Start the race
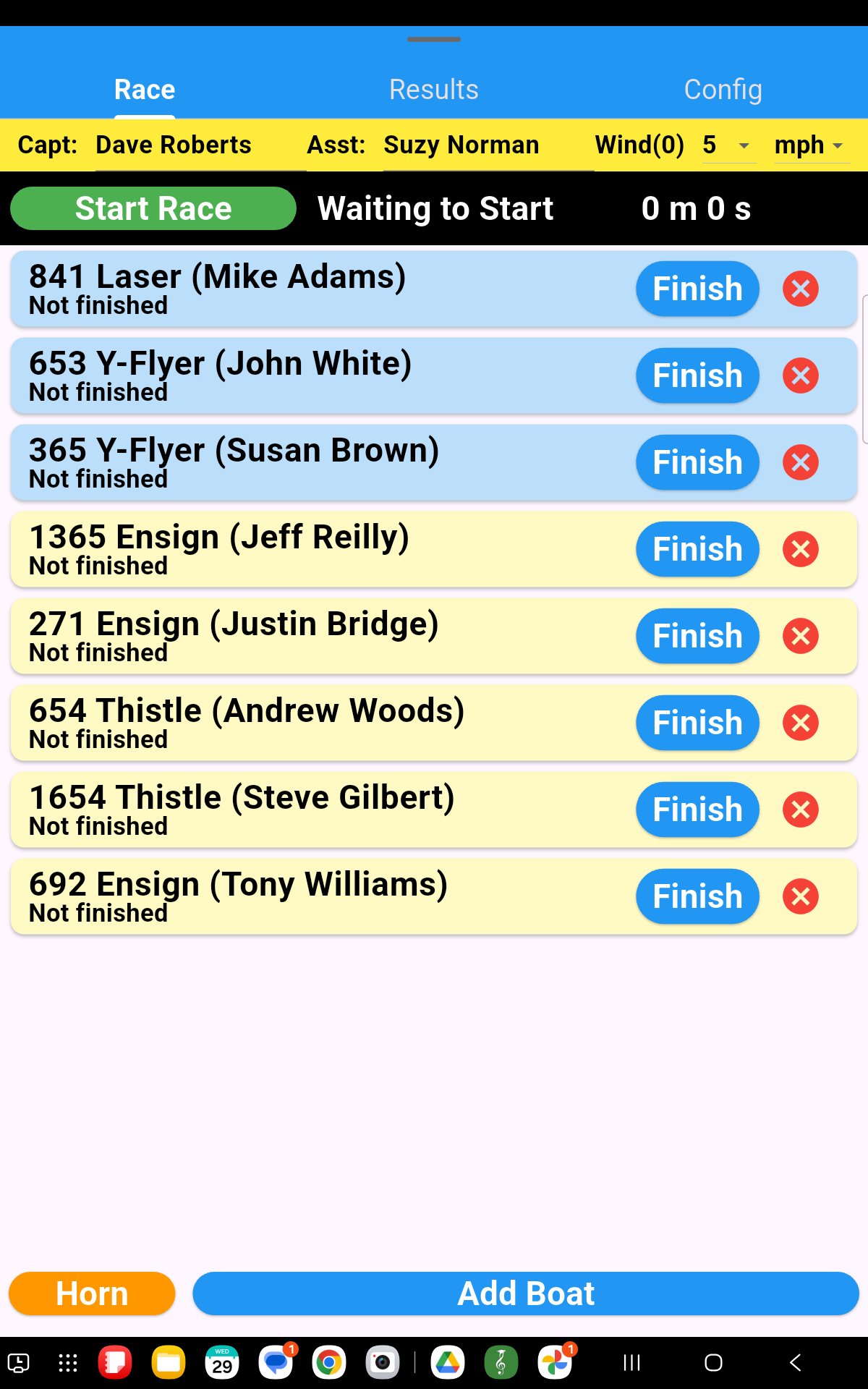 click(x=153, y=209)
